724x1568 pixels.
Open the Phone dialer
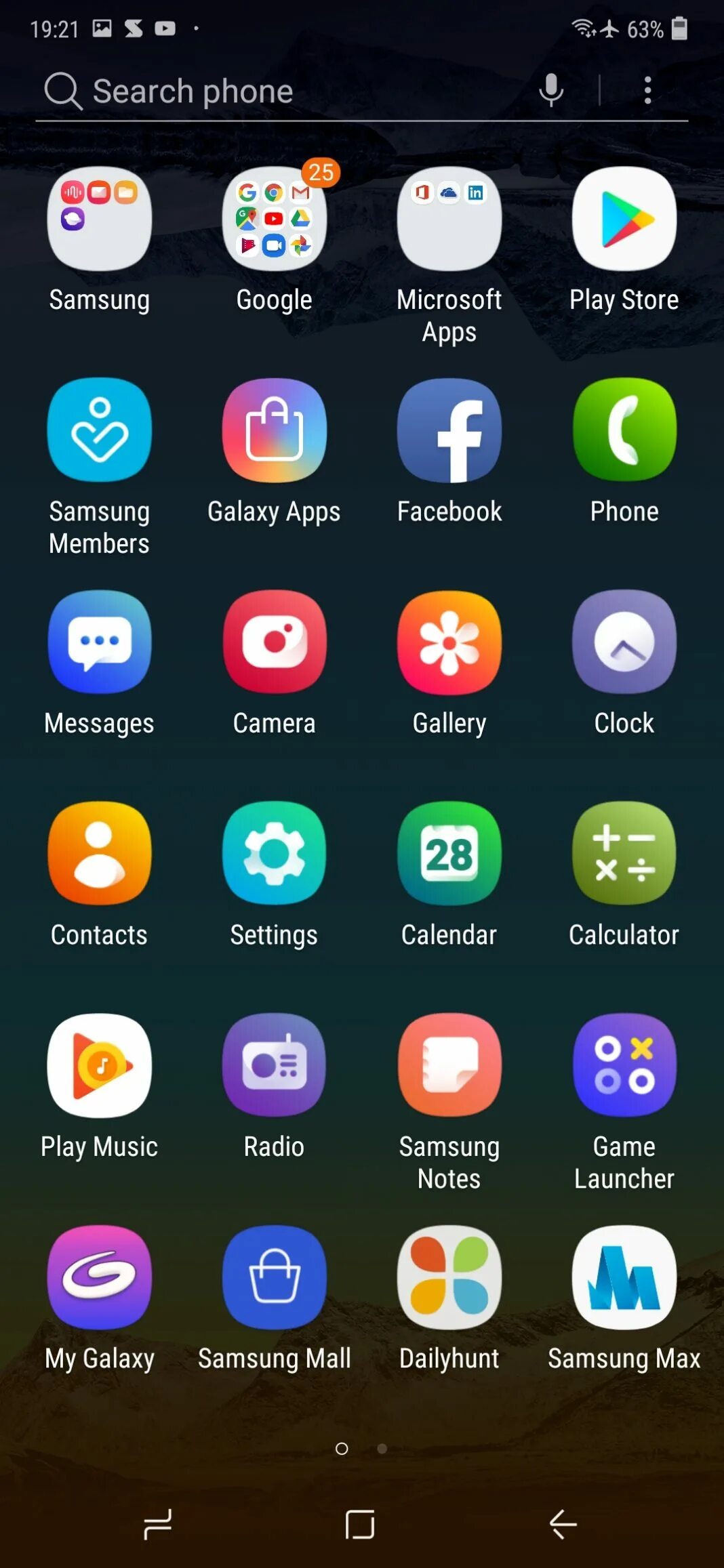(x=624, y=431)
